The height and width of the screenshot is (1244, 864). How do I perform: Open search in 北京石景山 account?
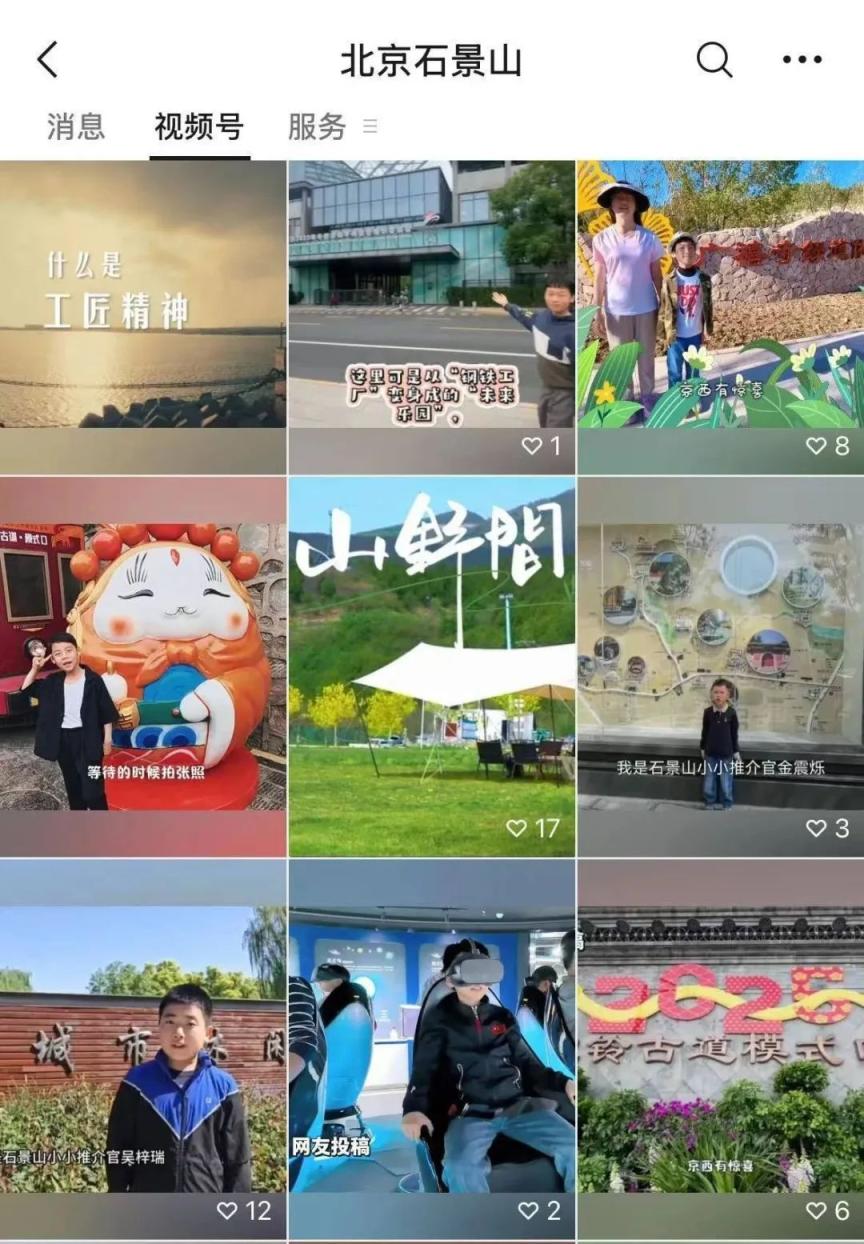pos(714,60)
